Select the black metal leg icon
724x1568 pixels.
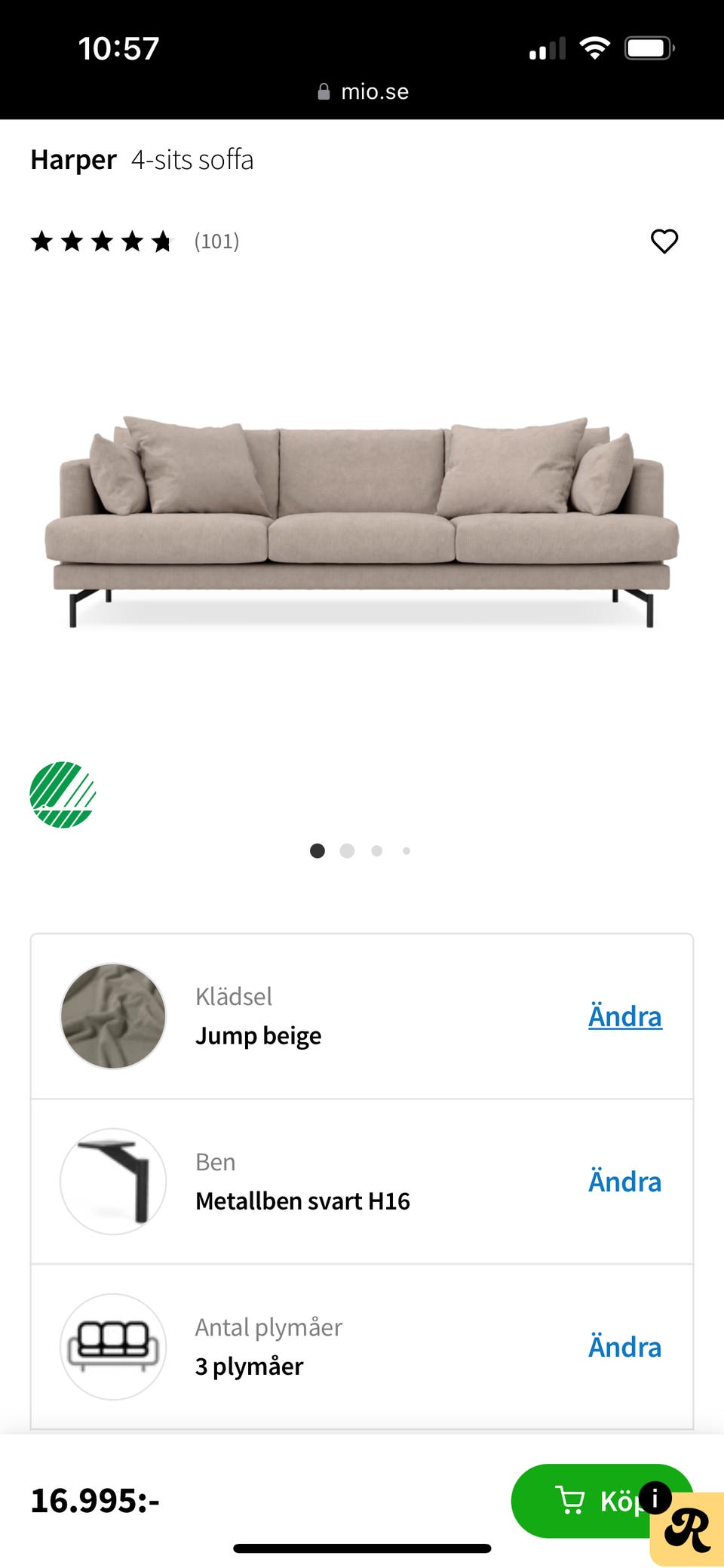tap(112, 1182)
